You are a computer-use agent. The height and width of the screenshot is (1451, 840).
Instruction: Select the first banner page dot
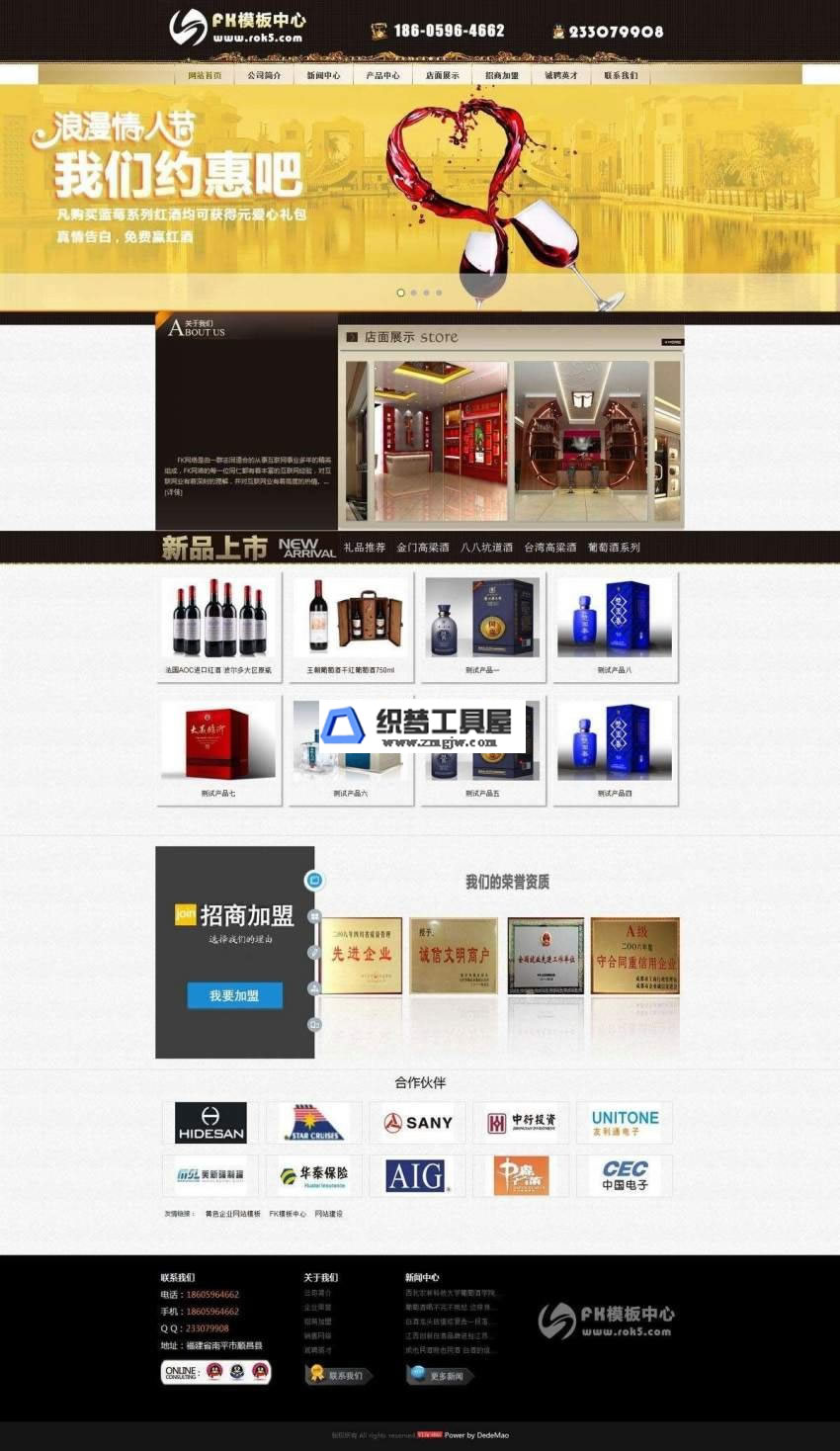400,293
